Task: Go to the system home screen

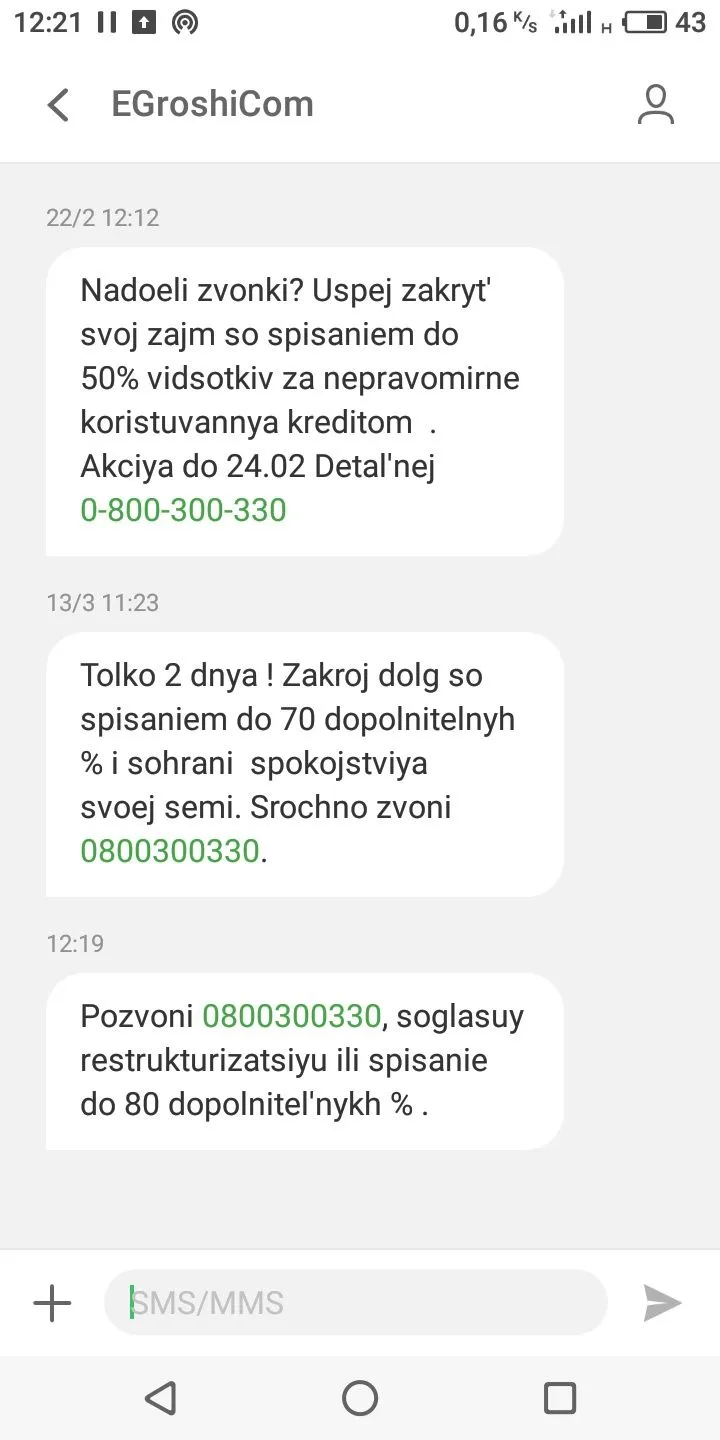Action: click(360, 1397)
